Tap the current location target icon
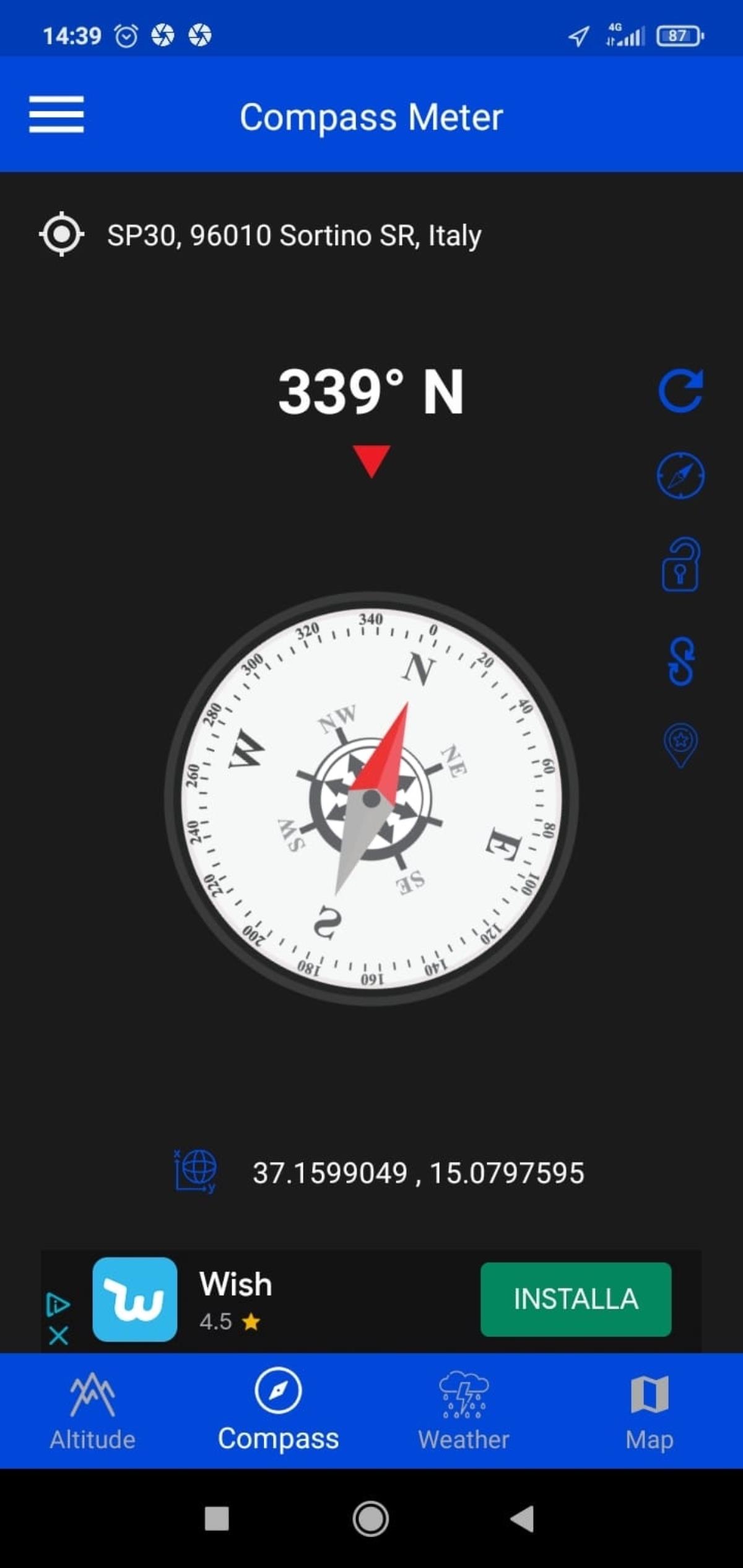 (x=61, y=234)
